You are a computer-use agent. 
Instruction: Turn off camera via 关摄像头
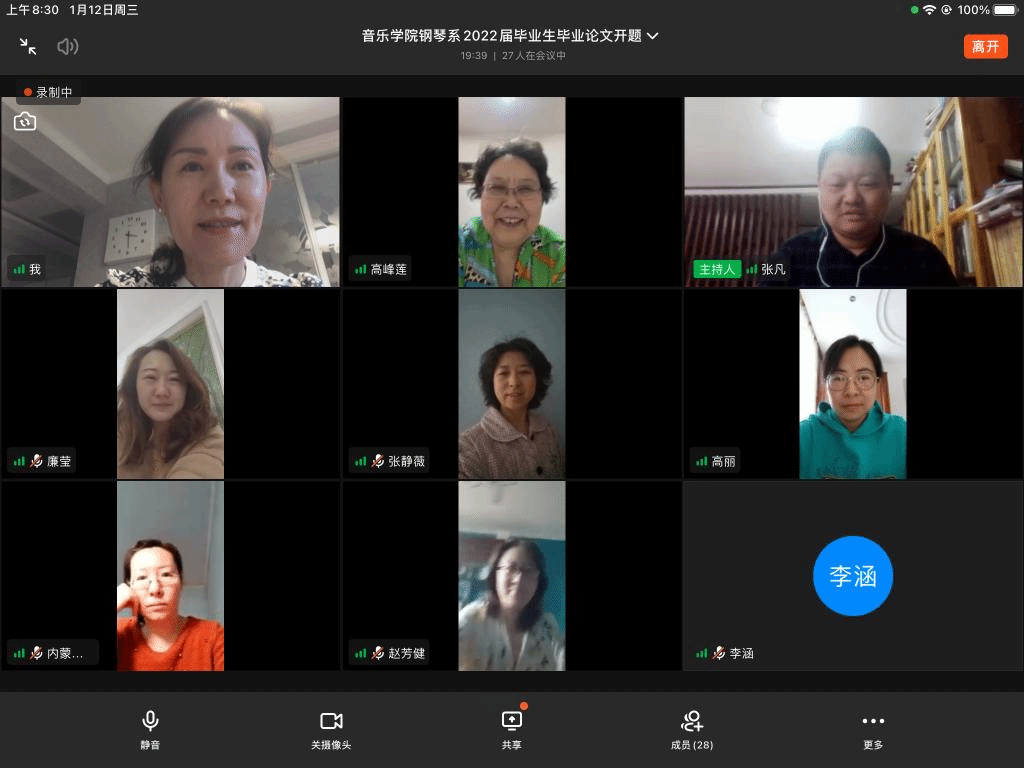(331, 729)
